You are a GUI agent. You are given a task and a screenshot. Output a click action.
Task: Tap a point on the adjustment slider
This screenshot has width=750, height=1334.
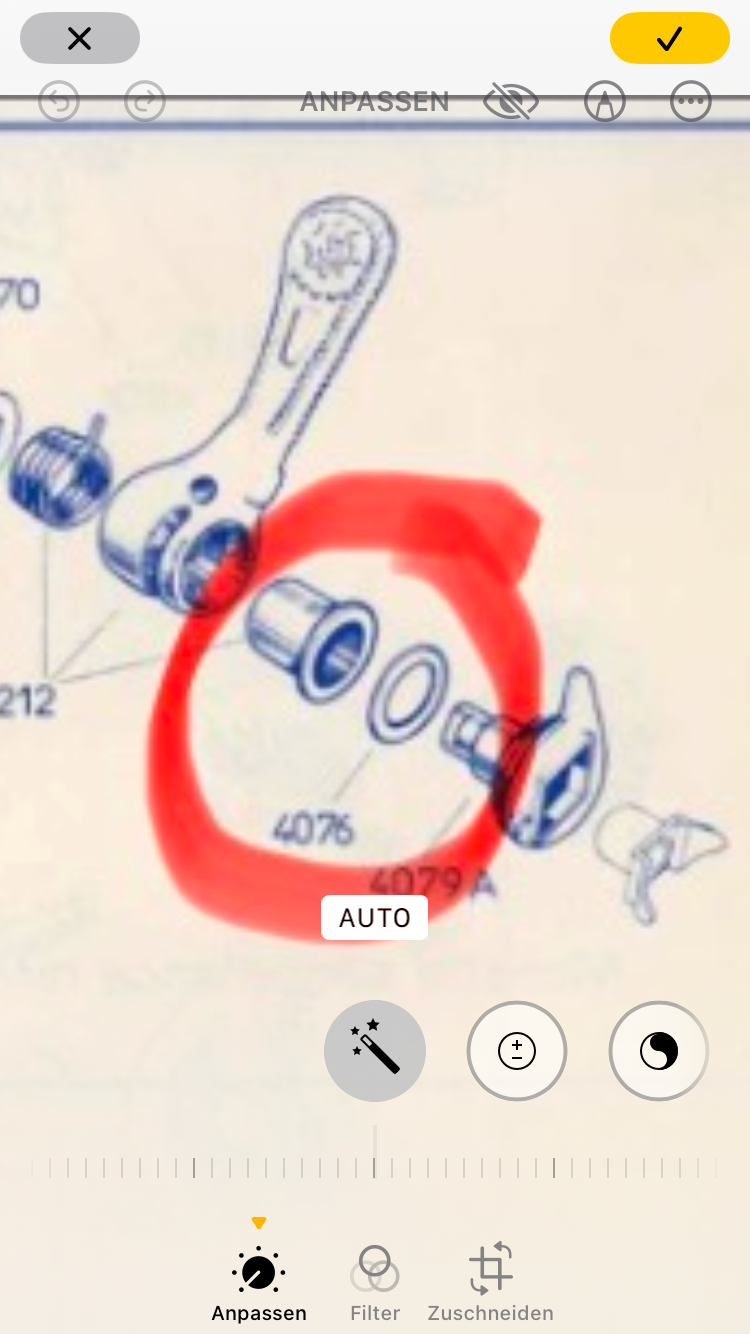(375, 1167)
